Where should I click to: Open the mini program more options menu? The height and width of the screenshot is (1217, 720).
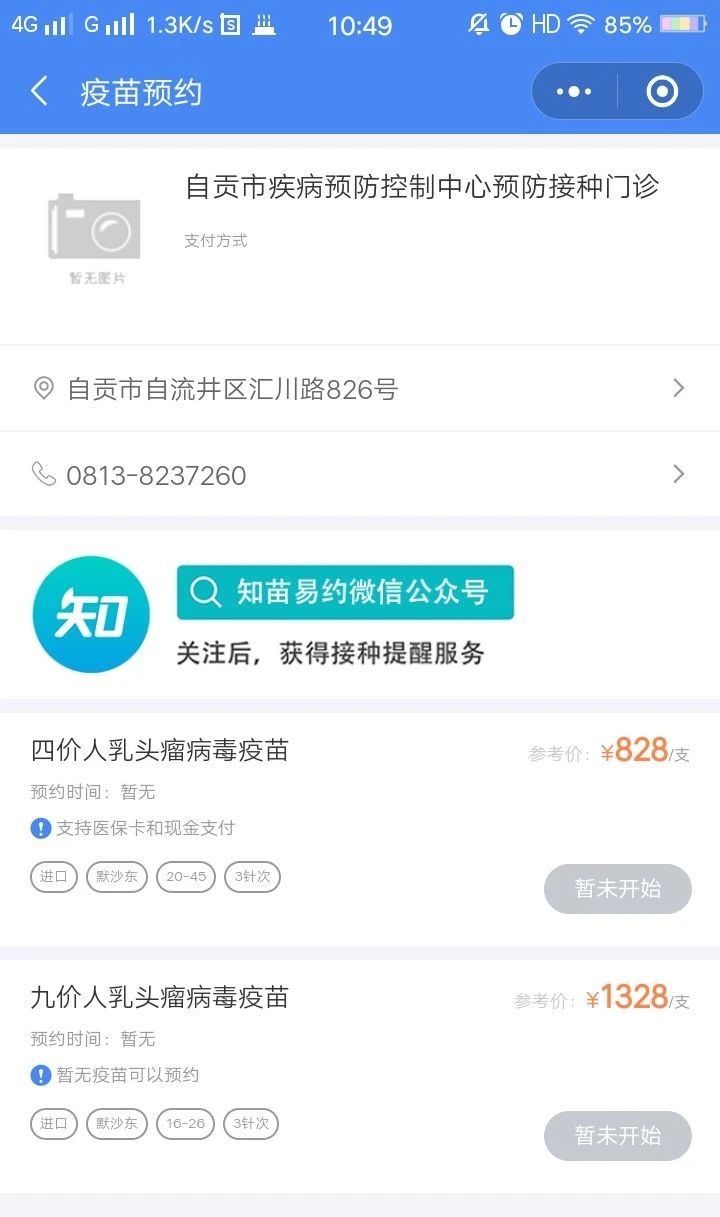[x=574, y=92]
